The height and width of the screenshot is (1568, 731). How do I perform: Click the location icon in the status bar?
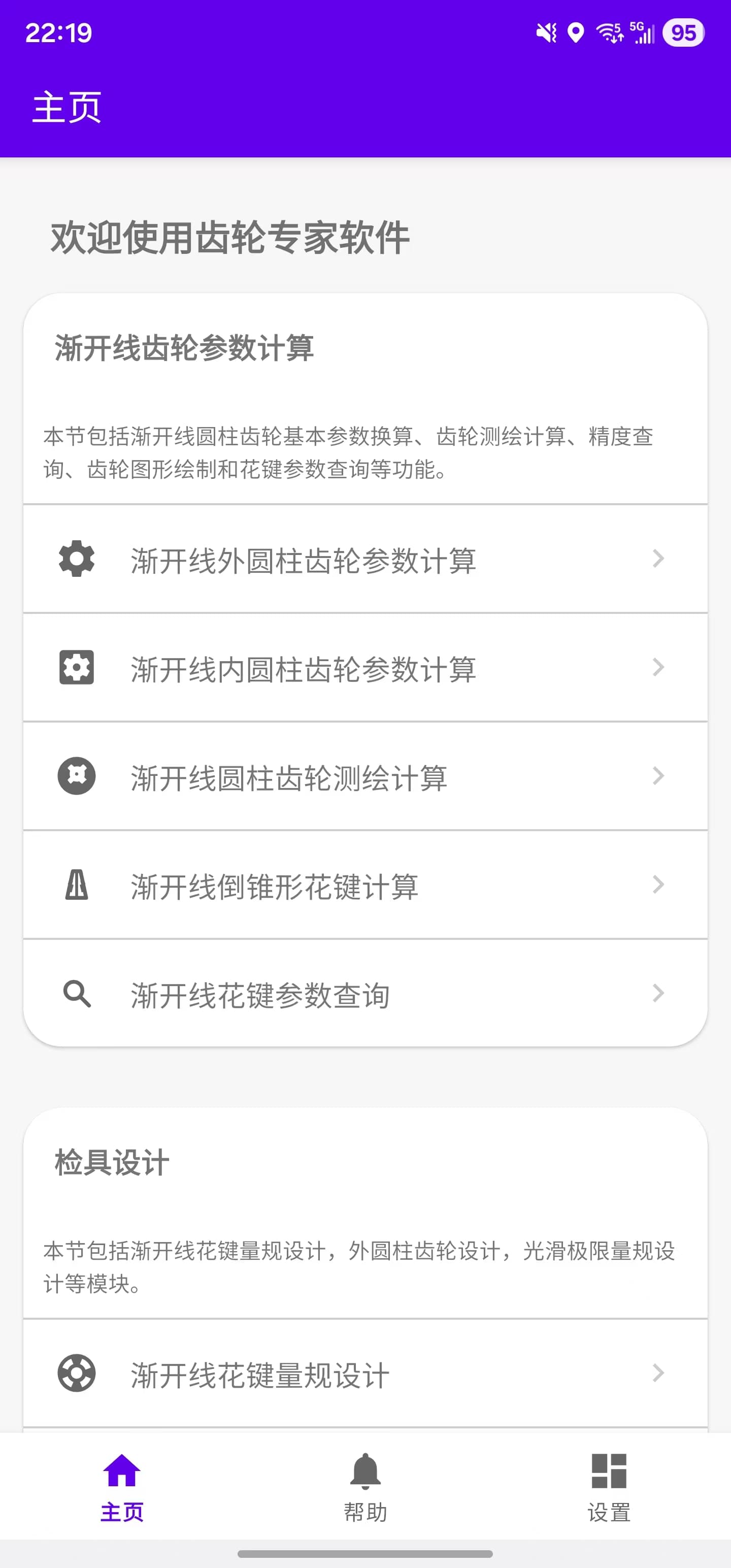pyautogui.click(x=575, y=34)
